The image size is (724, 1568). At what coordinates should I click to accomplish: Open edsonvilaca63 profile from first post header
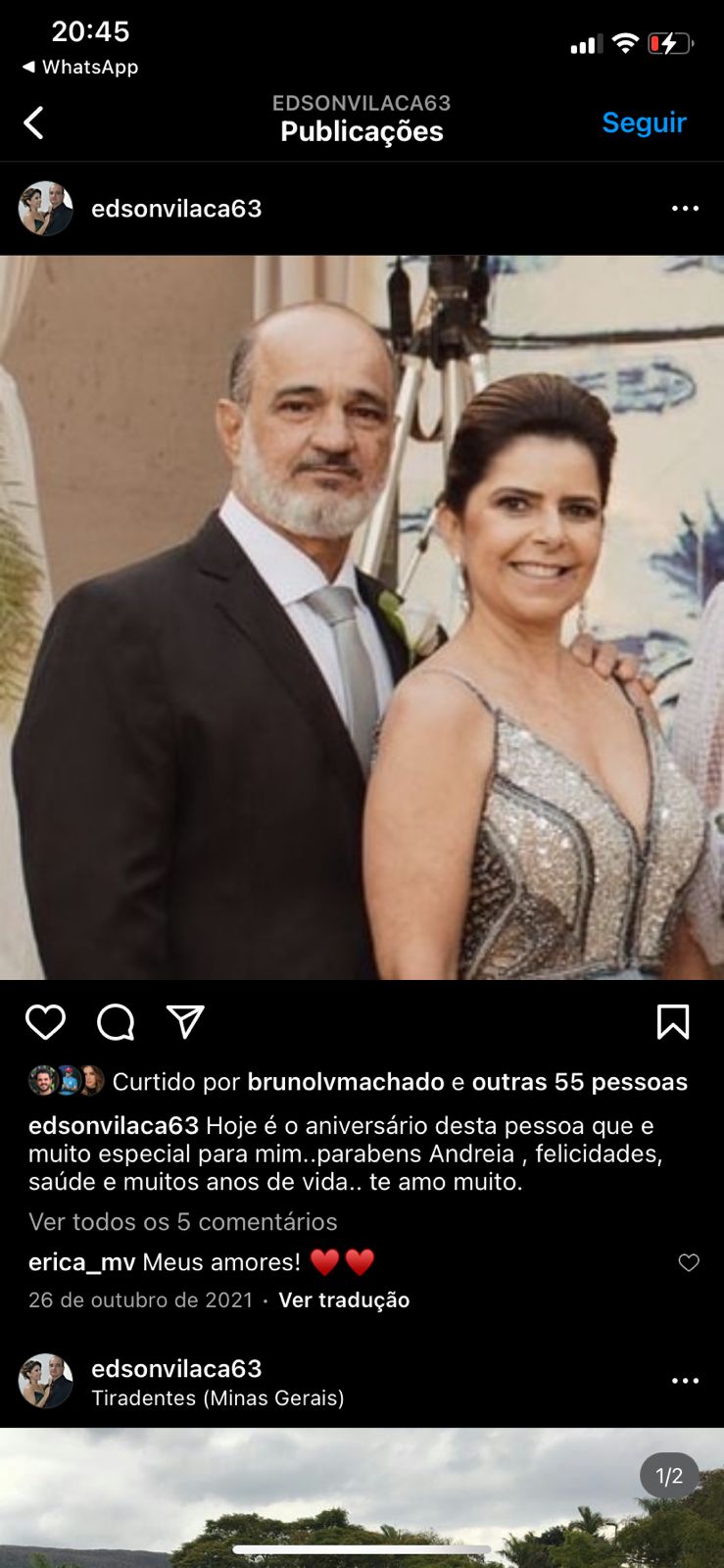(176, 209)
